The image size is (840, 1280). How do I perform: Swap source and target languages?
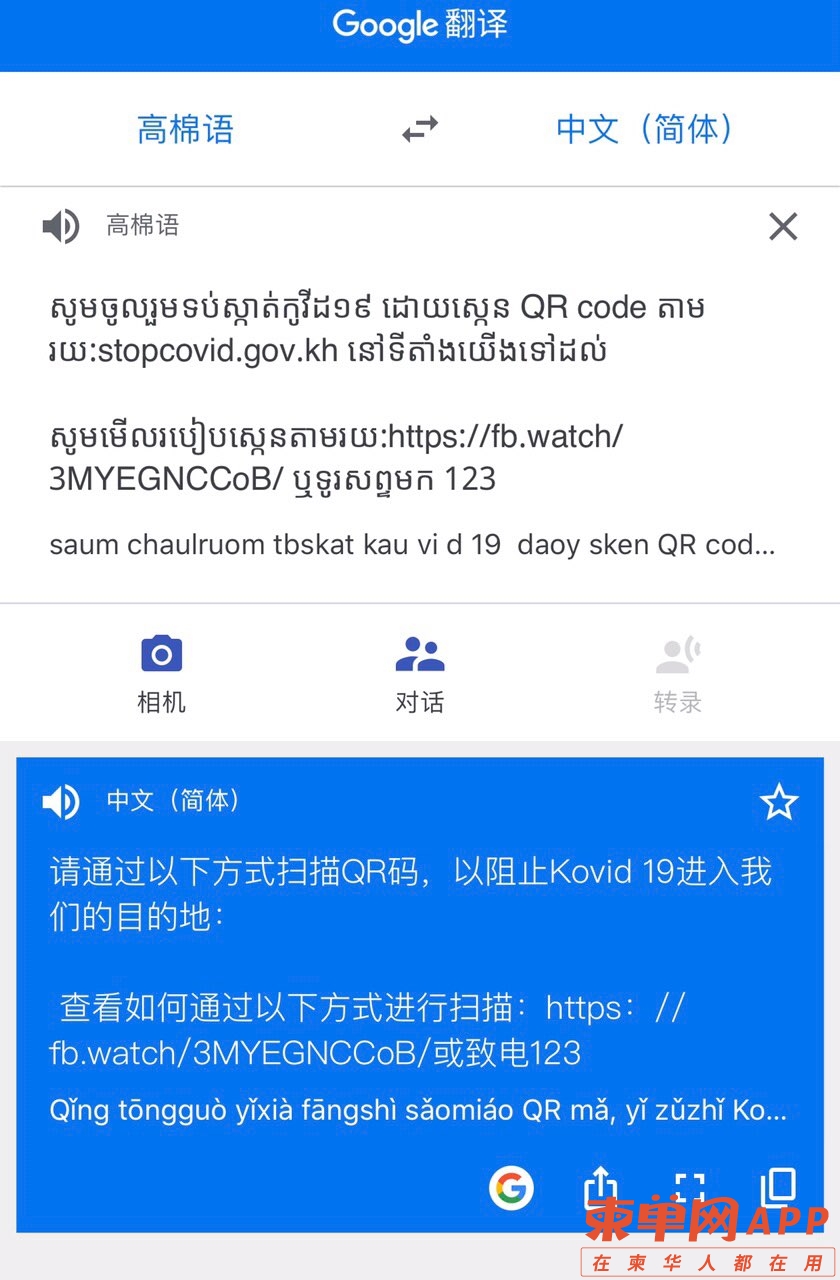coord(420,129)
